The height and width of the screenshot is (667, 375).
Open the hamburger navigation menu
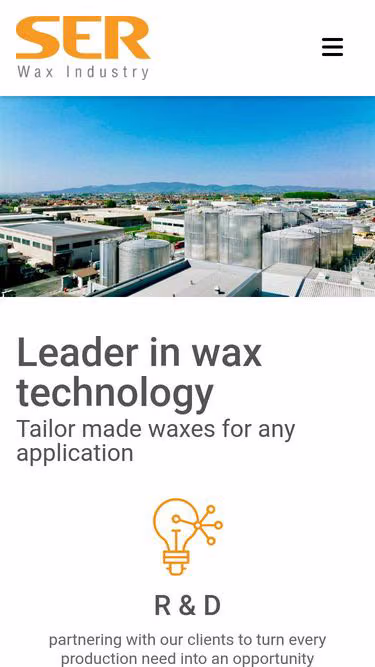coord(332,47)
